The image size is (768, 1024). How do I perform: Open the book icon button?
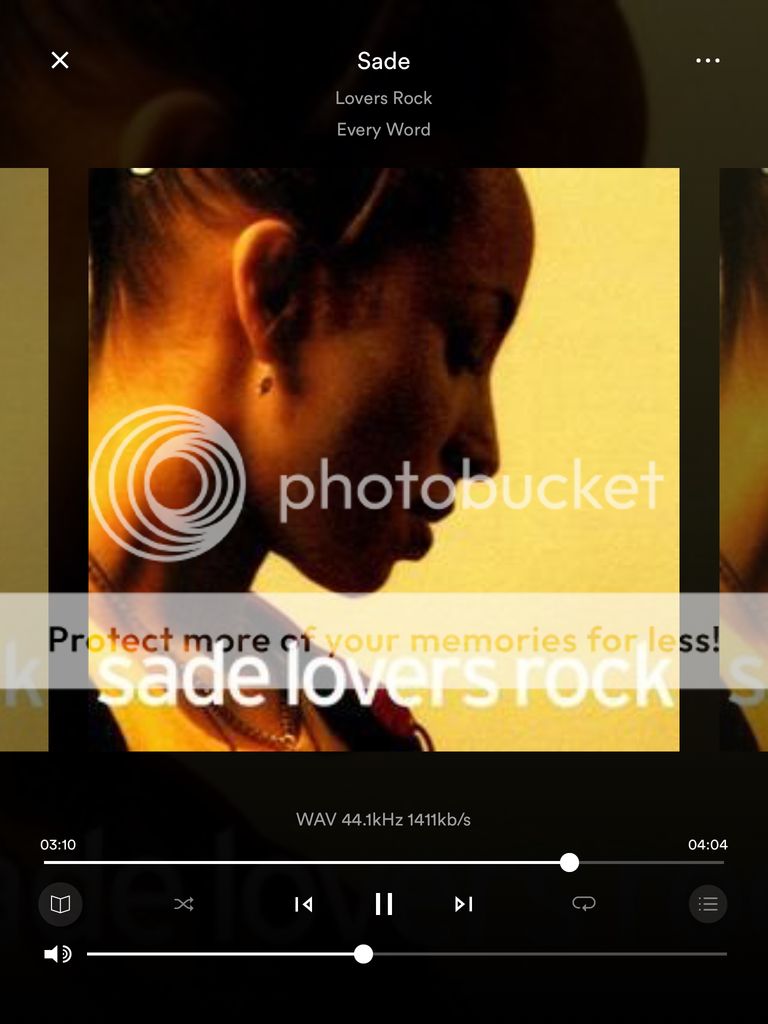pyautogui.click(x=60, y=904)
